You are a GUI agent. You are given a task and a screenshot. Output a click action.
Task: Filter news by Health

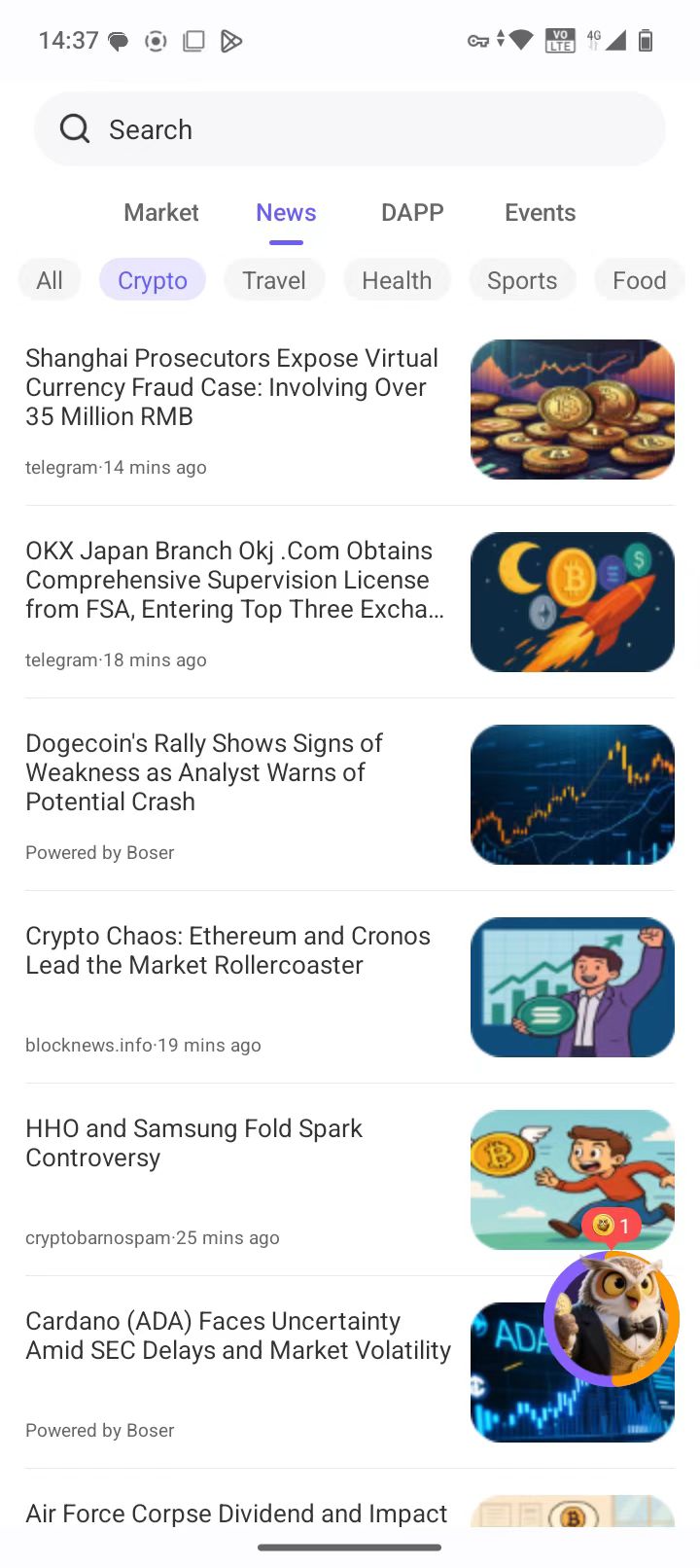click(397, 280)
